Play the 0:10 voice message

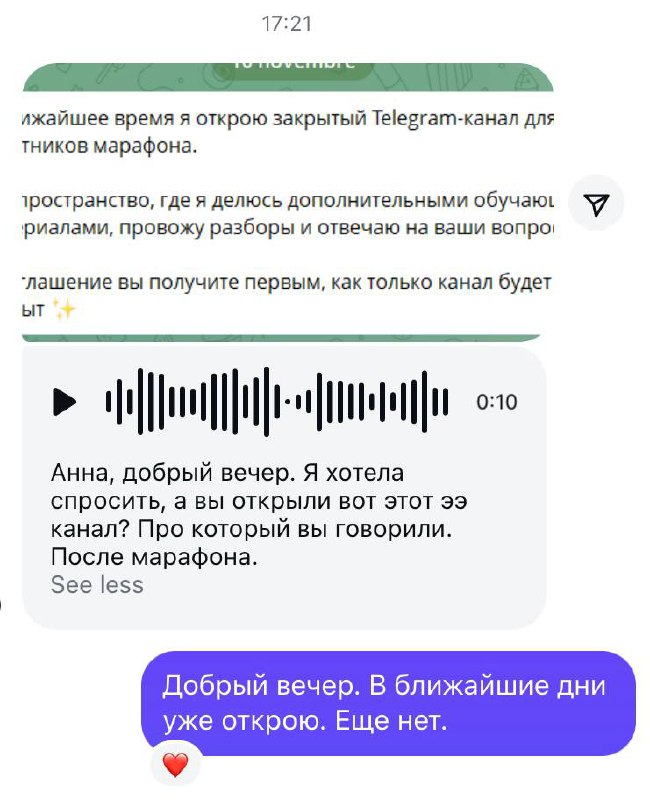point(65,402)
